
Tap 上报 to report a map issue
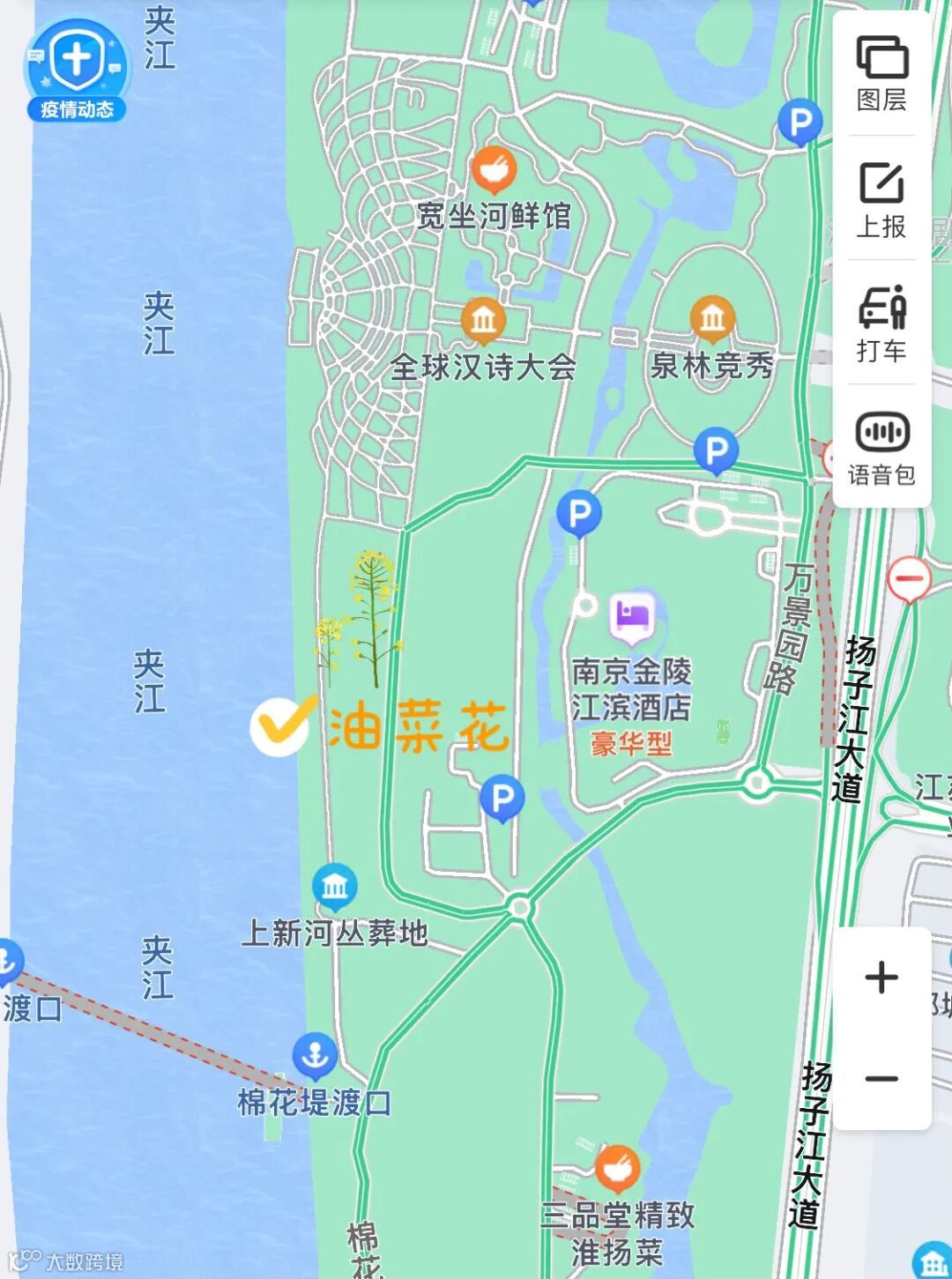(x=881, y=200)
